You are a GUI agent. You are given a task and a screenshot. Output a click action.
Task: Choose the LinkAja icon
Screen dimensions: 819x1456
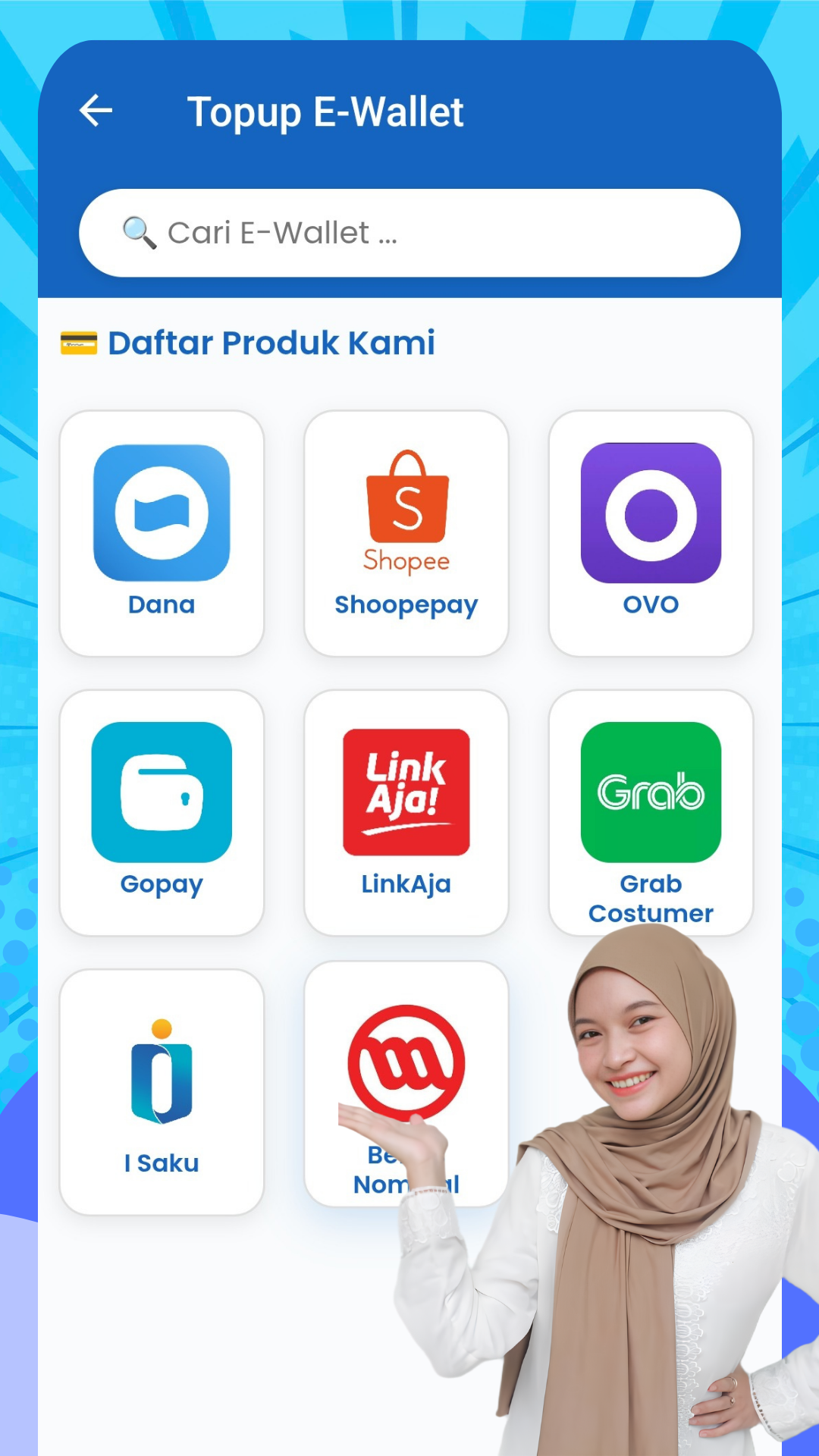(406, 790)
